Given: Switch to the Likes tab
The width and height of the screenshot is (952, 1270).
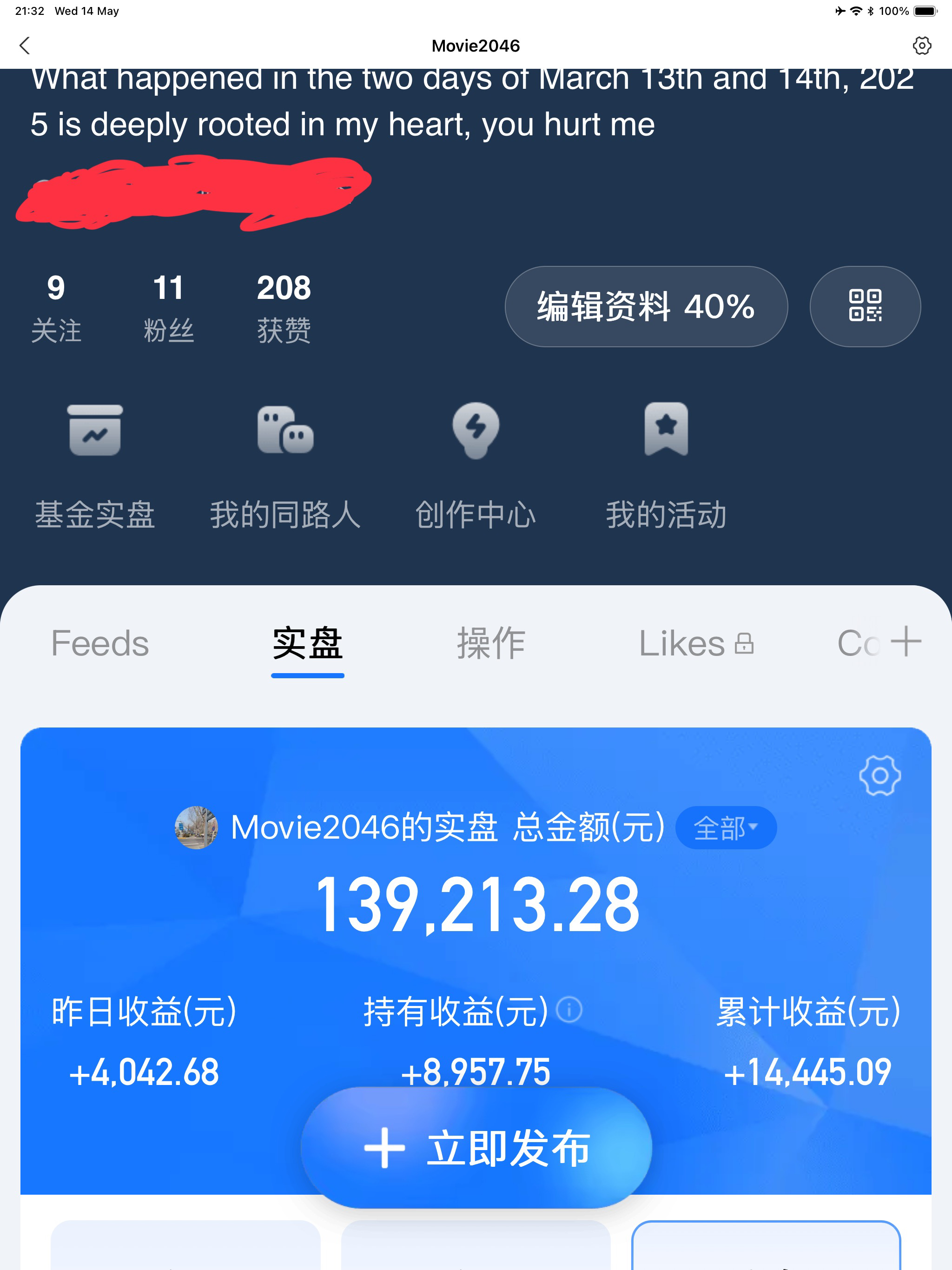Looking at the screenshot, I should (696, 643).
